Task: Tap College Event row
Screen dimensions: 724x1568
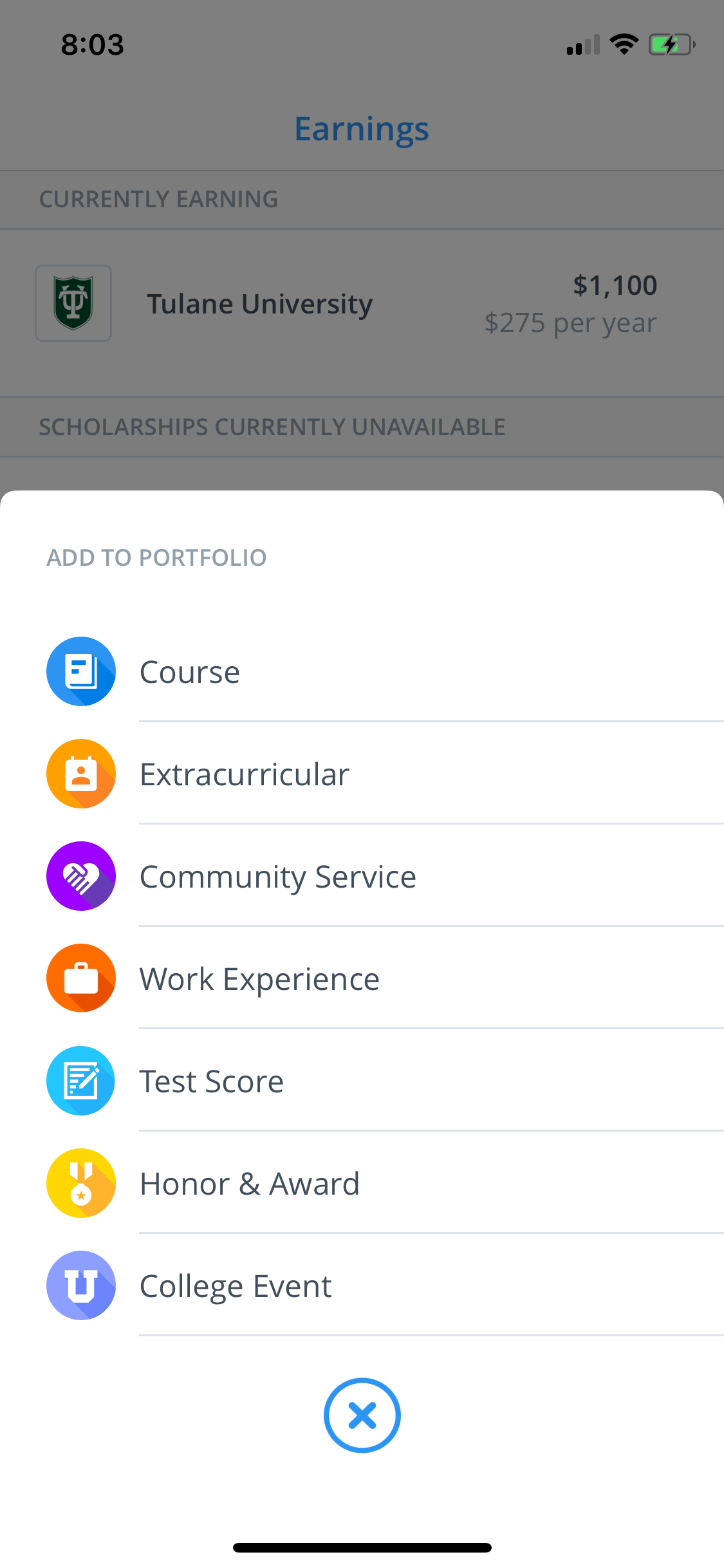Action: pyautogui.click(x=362, y=1285)
